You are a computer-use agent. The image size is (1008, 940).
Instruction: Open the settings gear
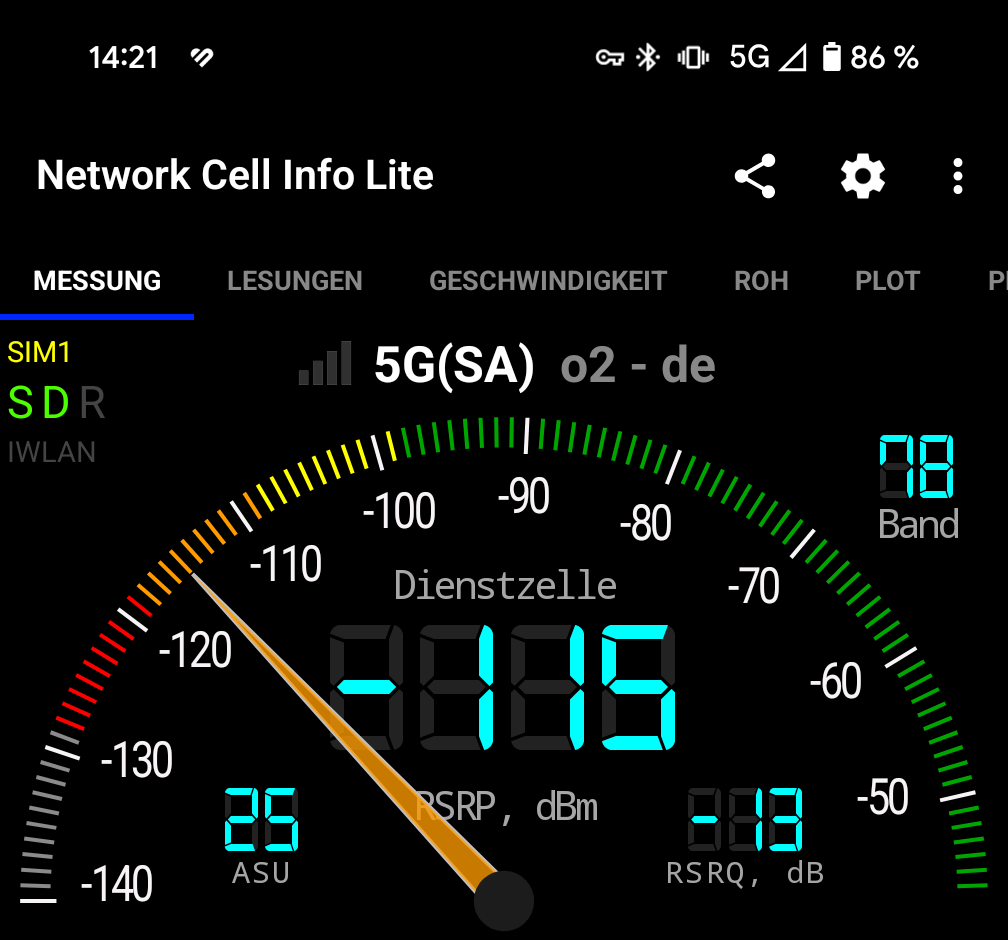(862, 176)
